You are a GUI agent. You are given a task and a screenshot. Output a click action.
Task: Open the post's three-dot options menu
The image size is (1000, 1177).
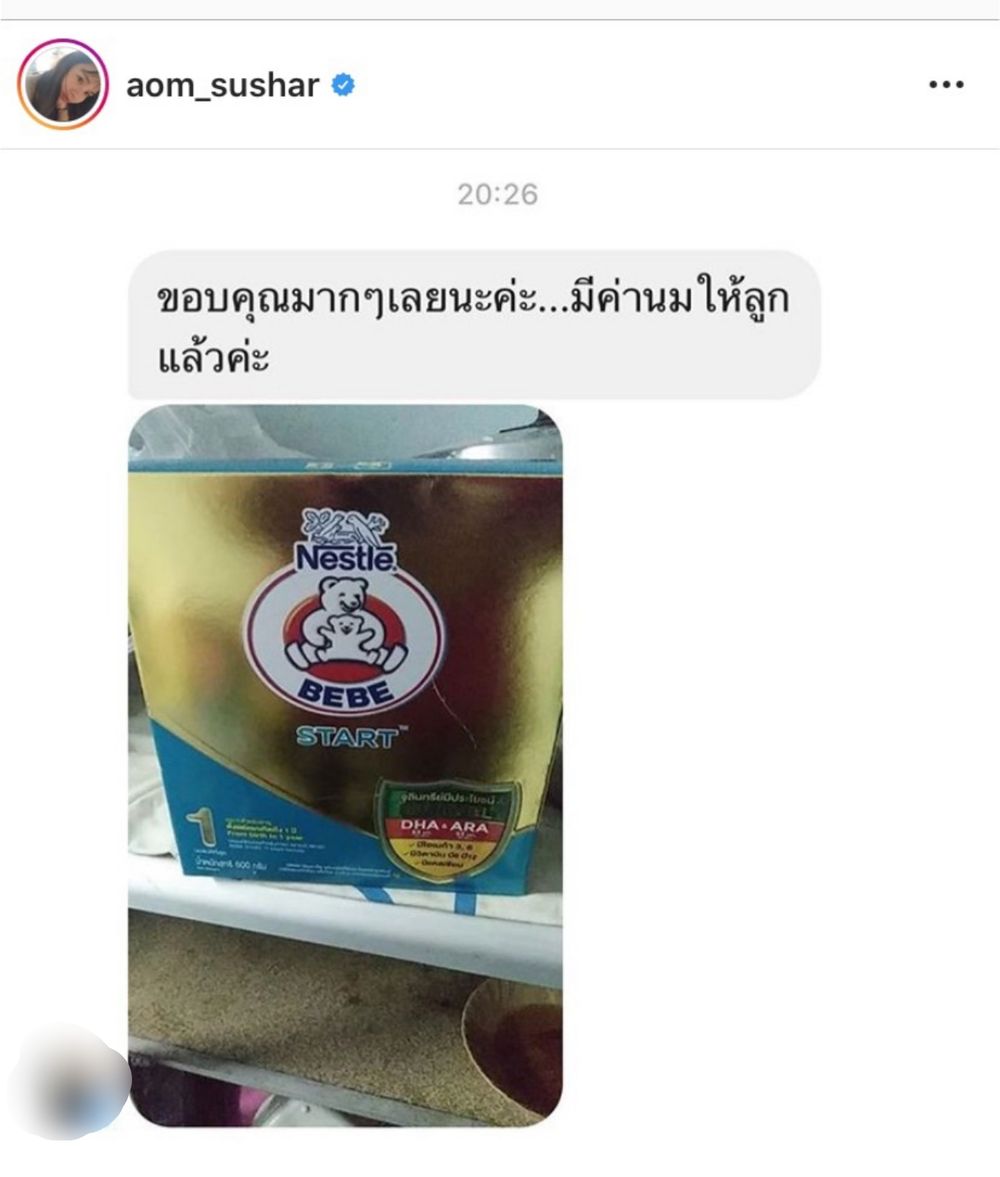click(x=945, y=86)
